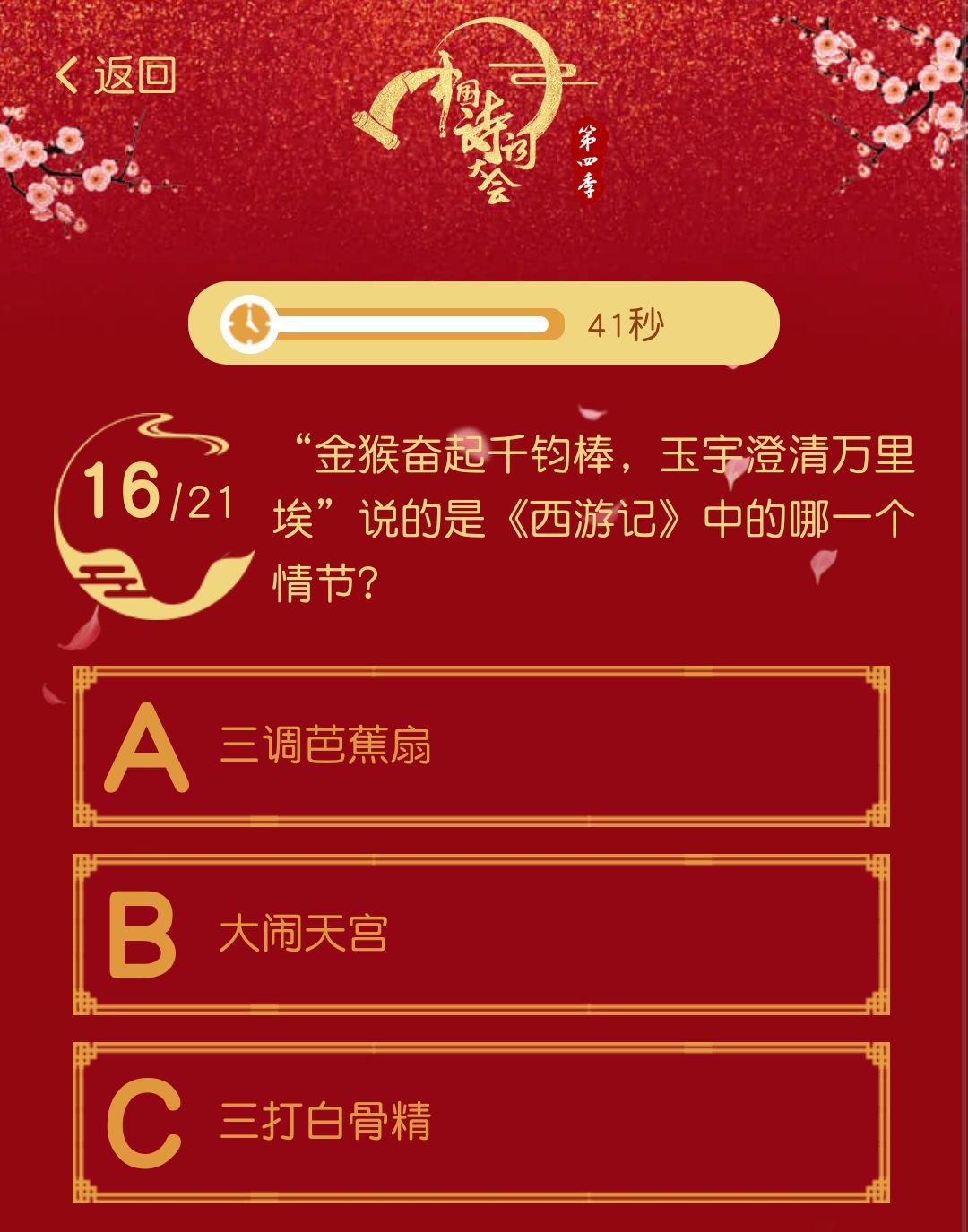Go back using the 返回 button
The image size is (968, 1232).
click(117, 75)
